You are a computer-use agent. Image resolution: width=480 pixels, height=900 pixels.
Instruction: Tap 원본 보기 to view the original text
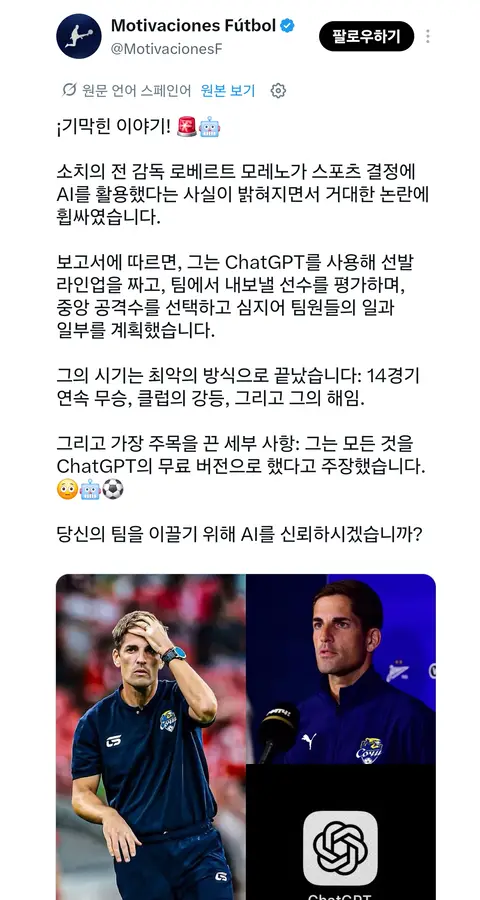coord(228,90)
